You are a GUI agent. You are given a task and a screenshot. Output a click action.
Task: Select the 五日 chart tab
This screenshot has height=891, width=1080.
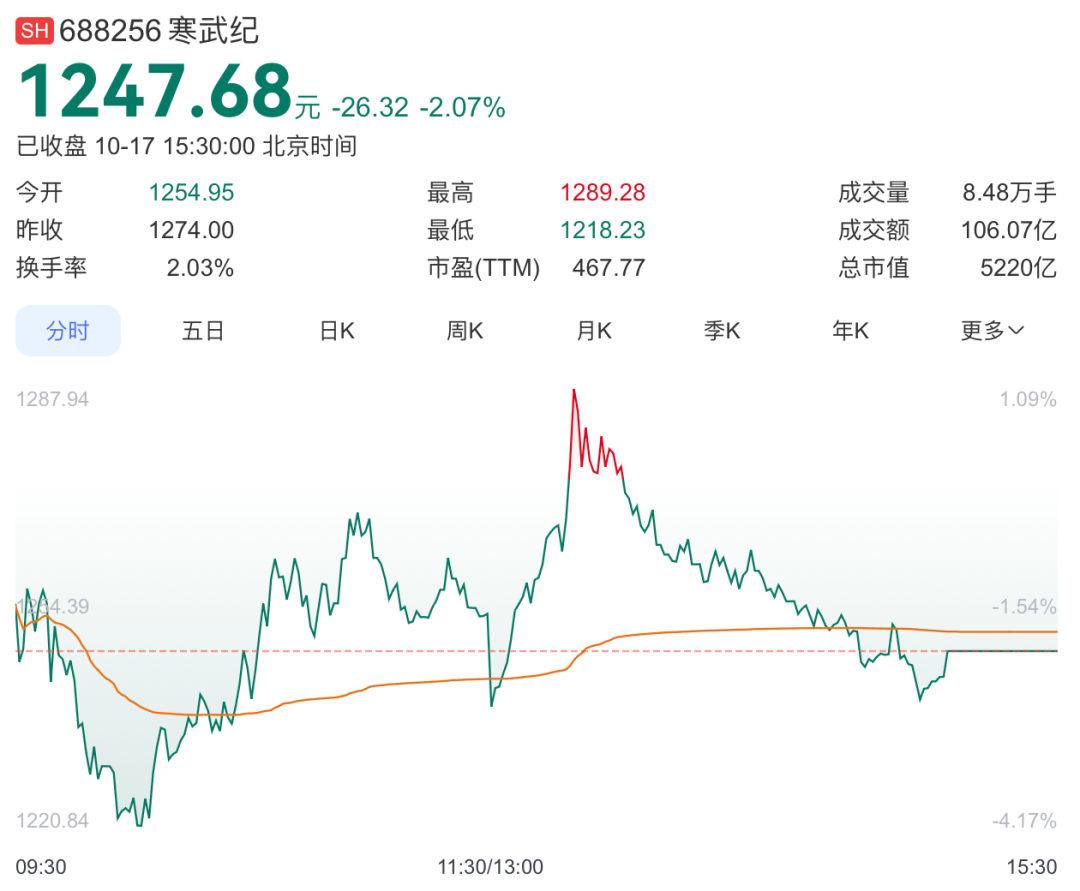[x=203, y=331]
